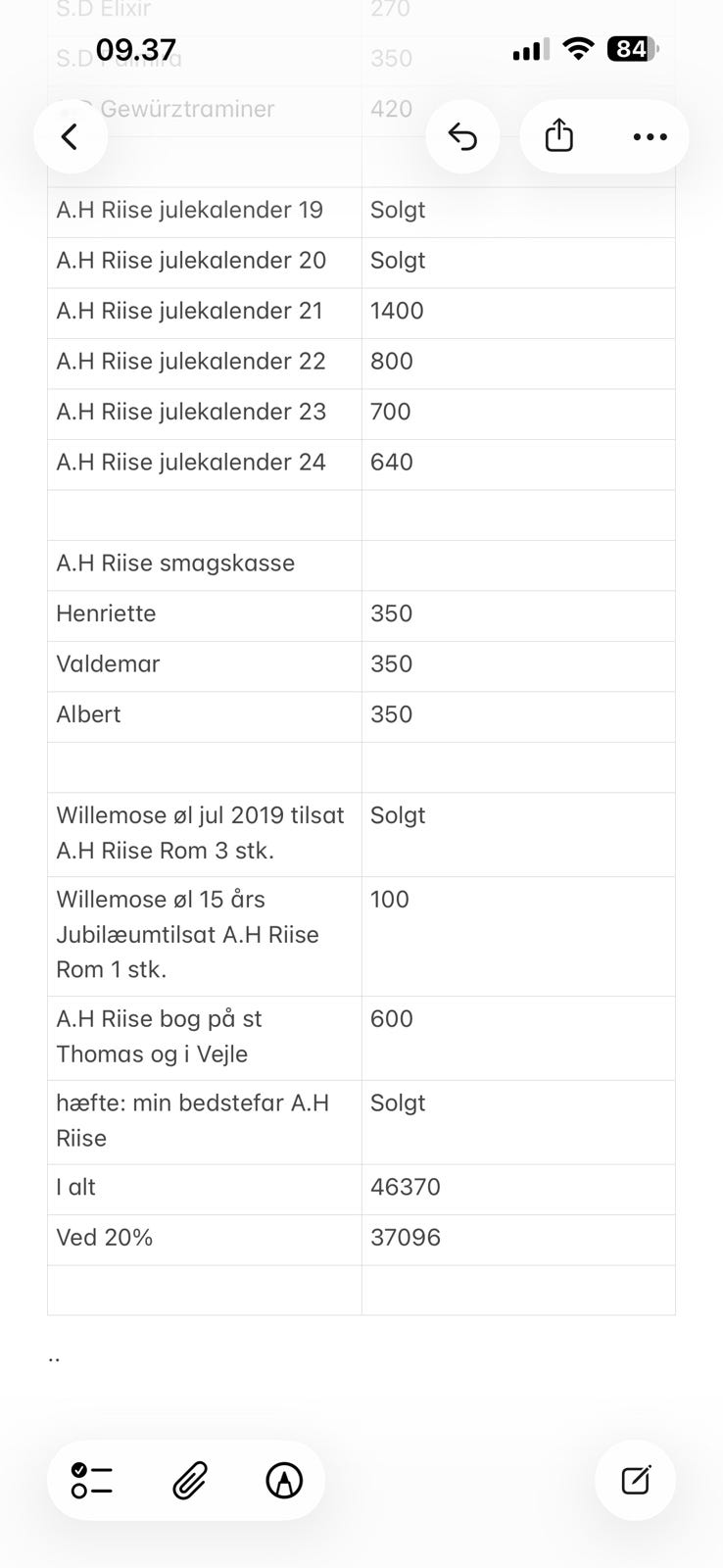The height and width of the screenshot is (1568, 723).
Task: Tap the 640 price for julekalender 24
Action: (391, 463)
